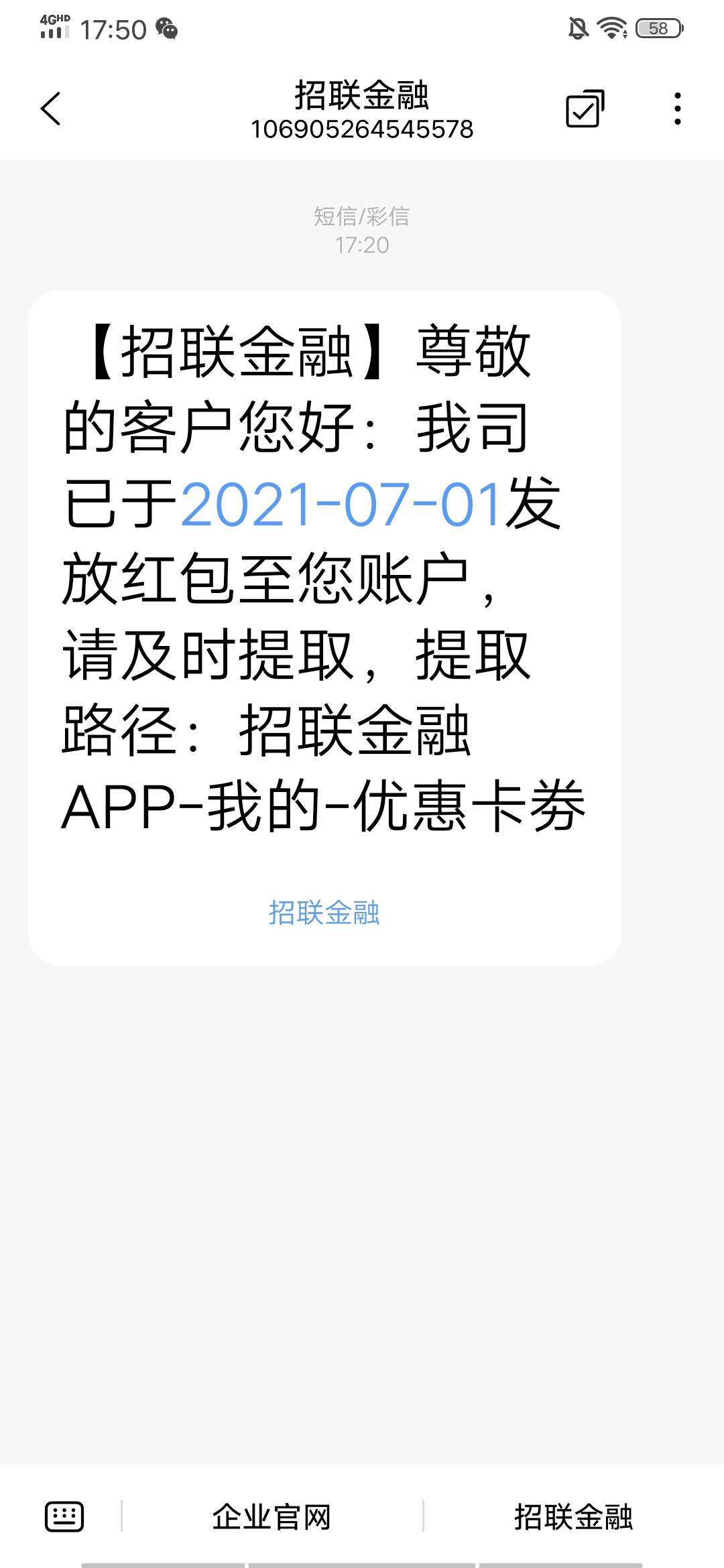Viewport: 724px width, 1568px height.
Task: Tap the 2021-07-01 date link
Action: coord(341,504)
